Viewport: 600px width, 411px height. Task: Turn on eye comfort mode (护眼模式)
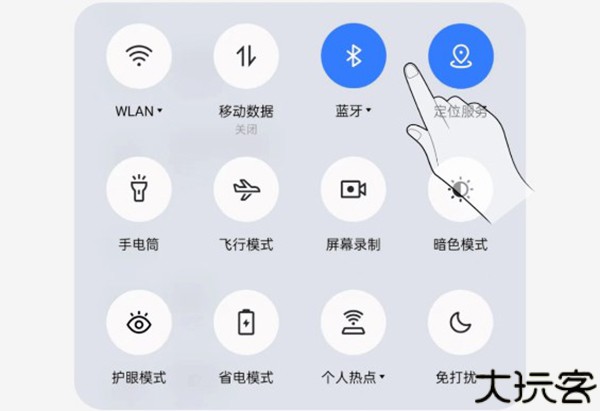[138, 323]
